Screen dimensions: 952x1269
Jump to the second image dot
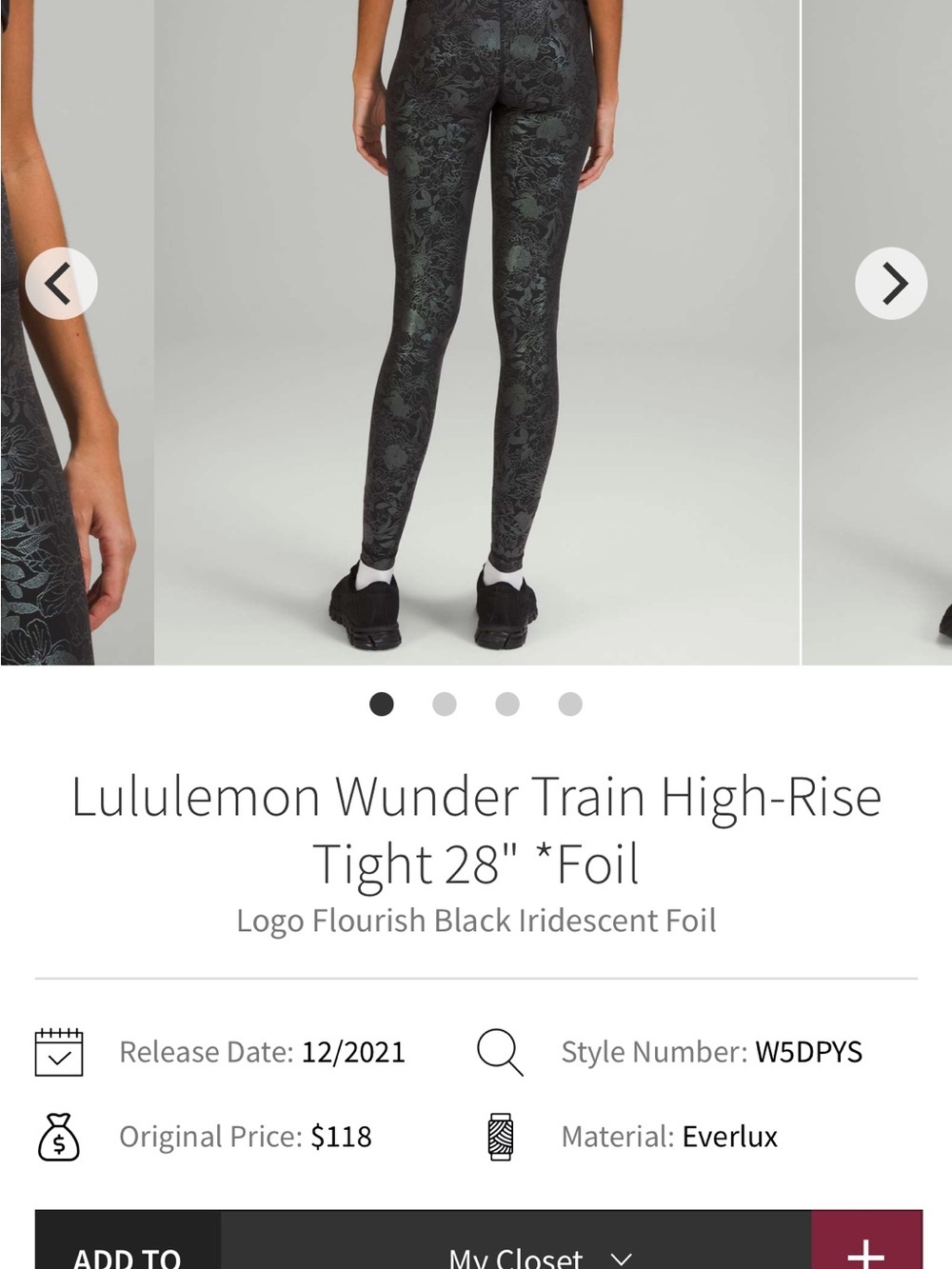click(445, 704)
